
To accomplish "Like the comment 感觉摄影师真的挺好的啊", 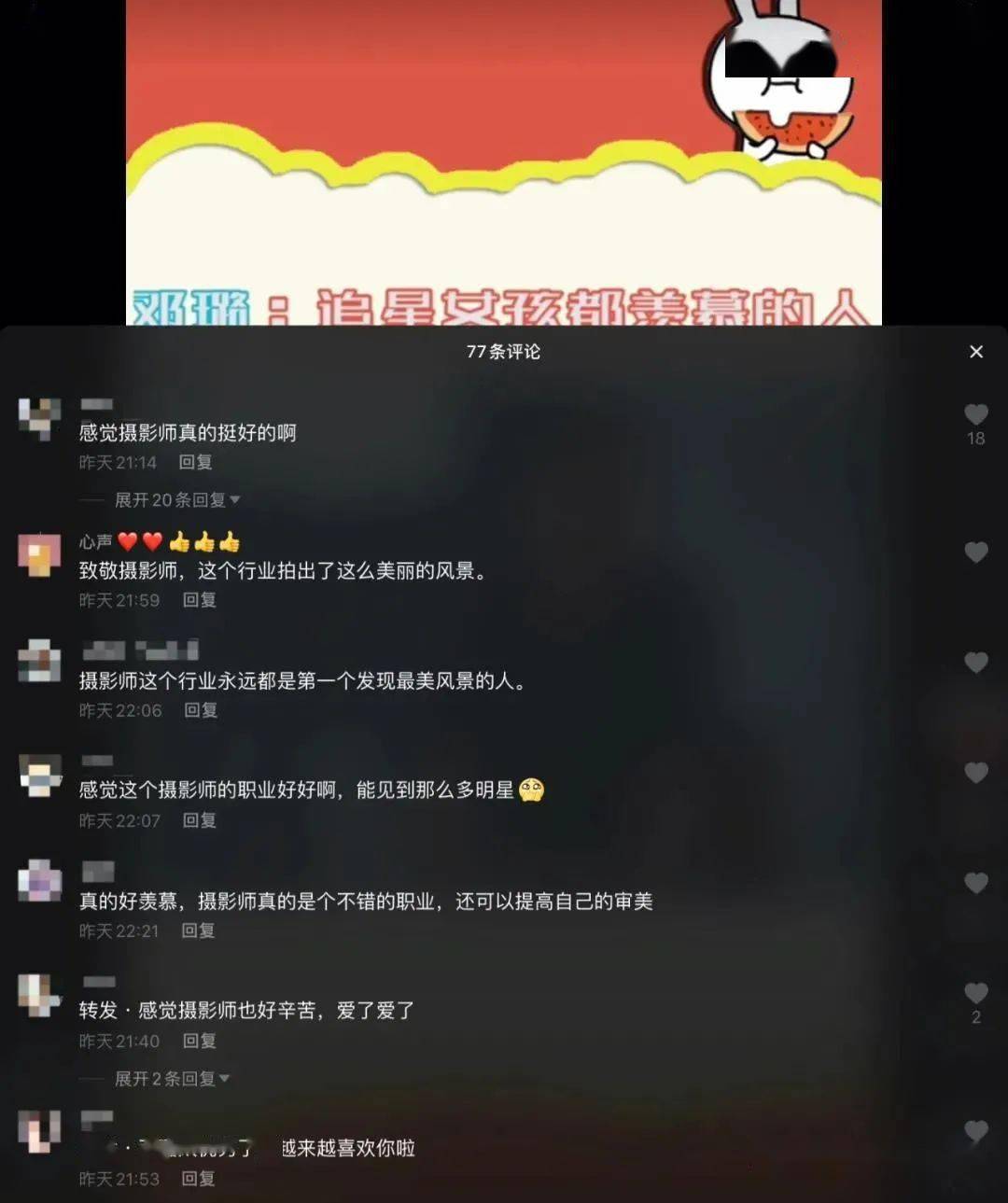I will click(x=976, y=414).
